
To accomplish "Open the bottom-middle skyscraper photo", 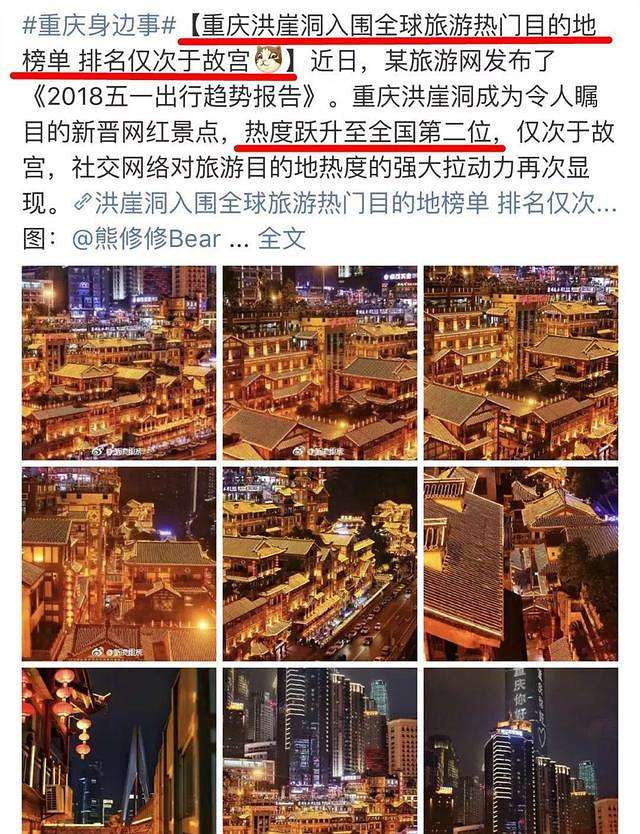I will (319, 751).
